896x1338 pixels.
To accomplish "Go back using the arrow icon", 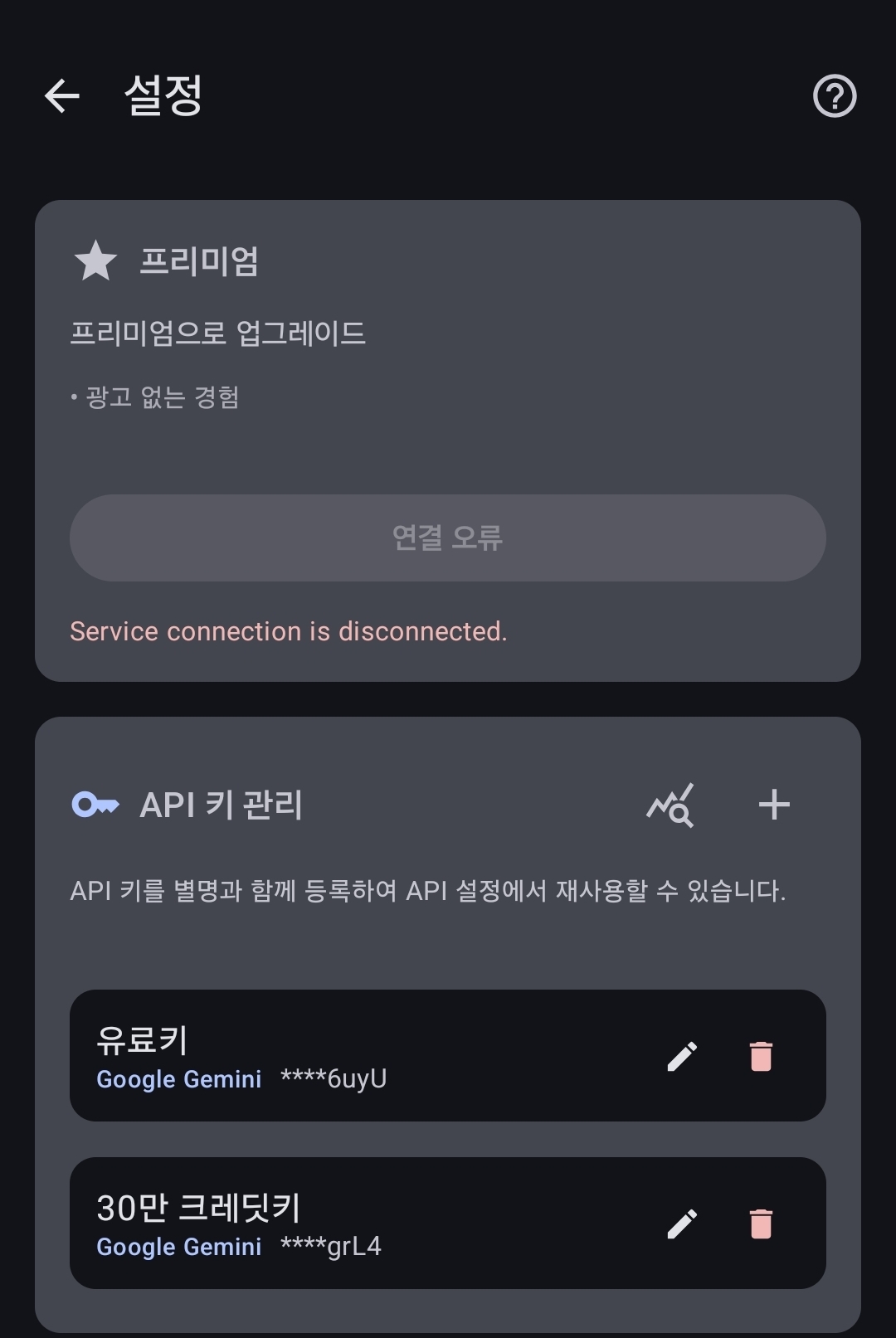I will pyautogui.click(x=61, y=97).
